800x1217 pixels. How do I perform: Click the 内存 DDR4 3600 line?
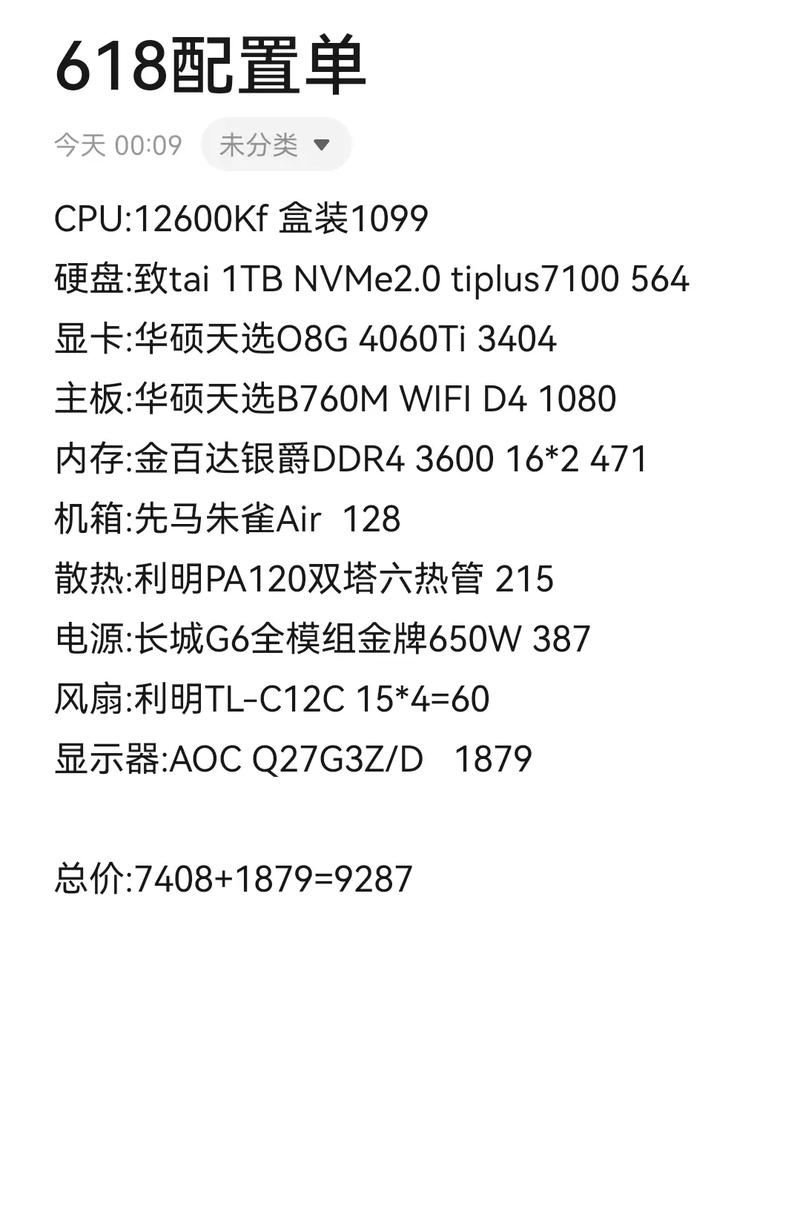[350, 458]
